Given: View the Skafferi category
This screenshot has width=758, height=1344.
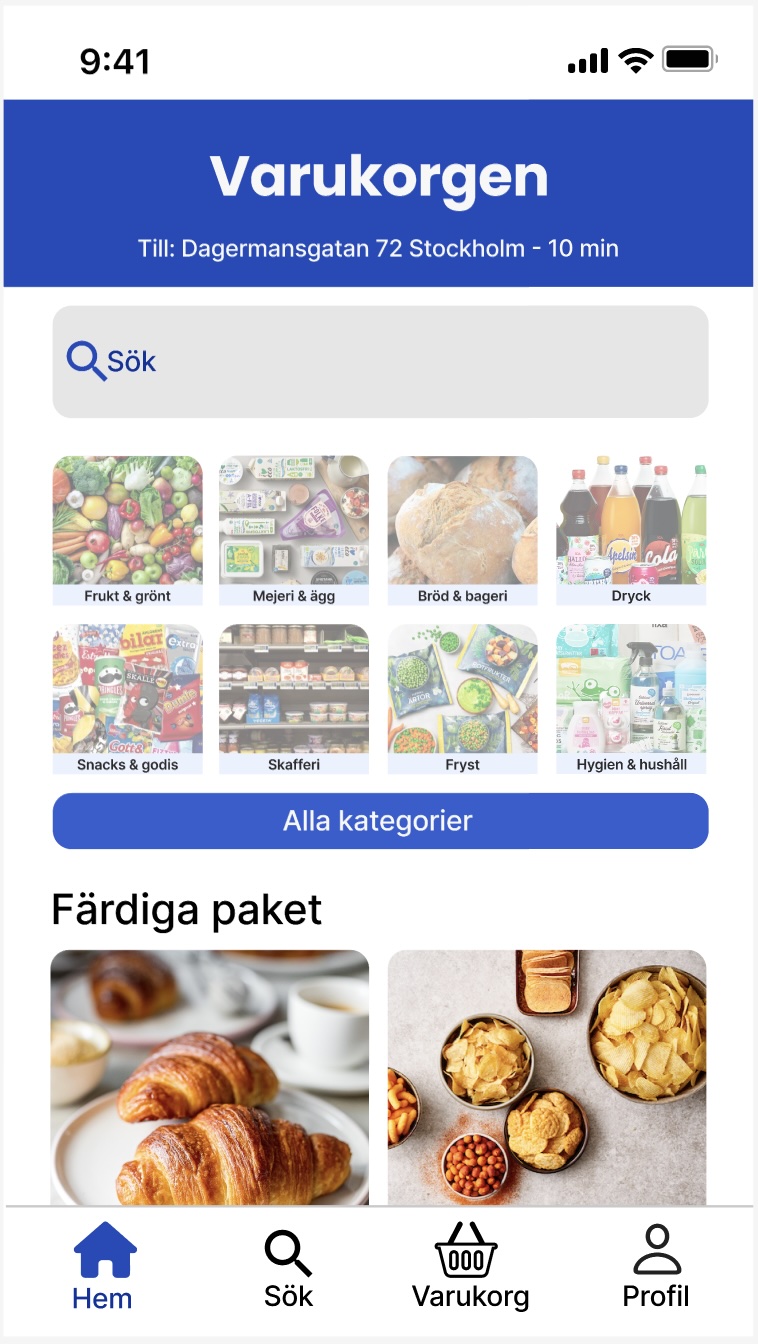Looking at the screenshot, I should pos(294,699).
